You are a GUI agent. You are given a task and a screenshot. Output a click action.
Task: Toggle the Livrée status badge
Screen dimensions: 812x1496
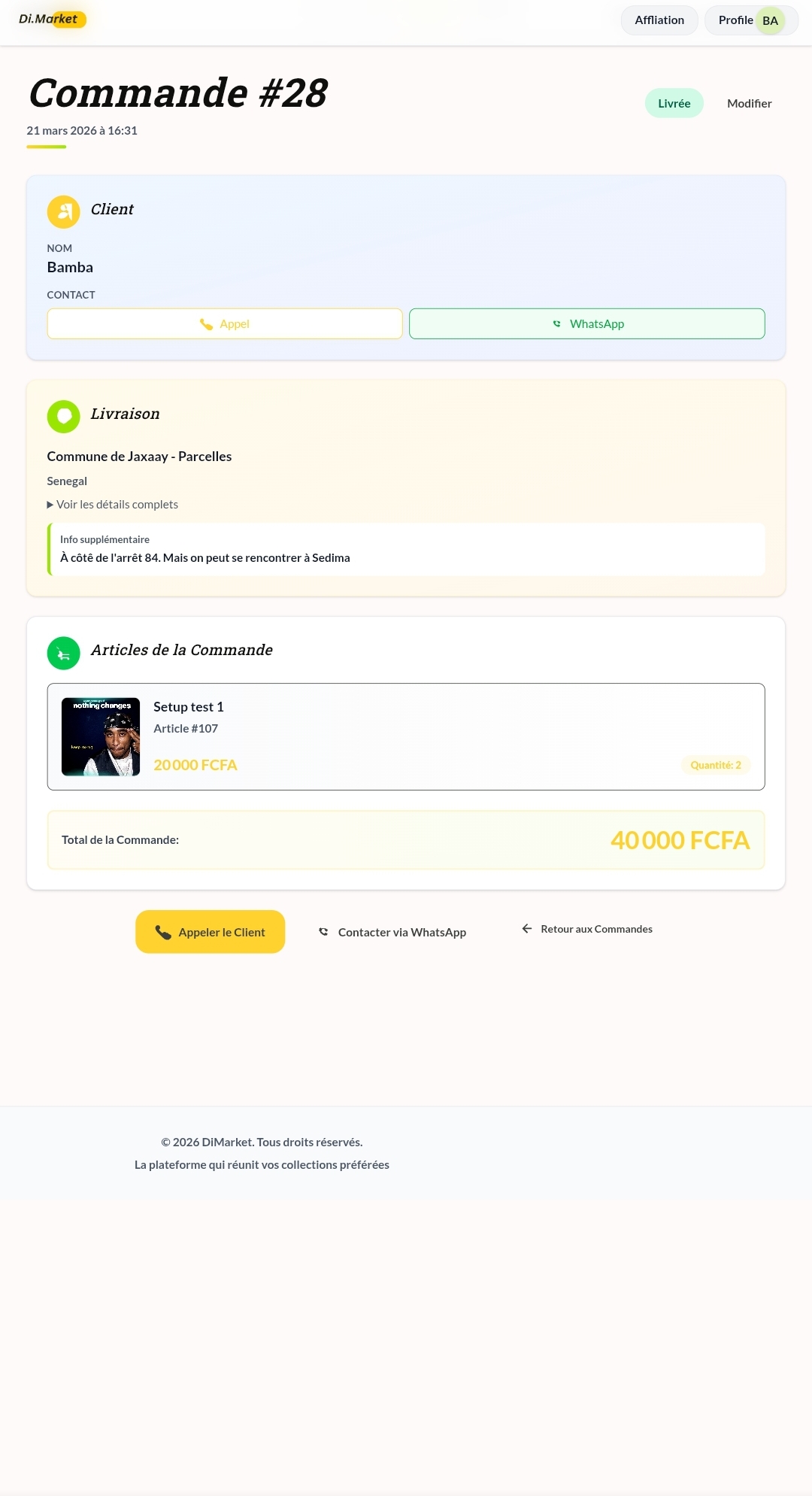coord(674,103)
